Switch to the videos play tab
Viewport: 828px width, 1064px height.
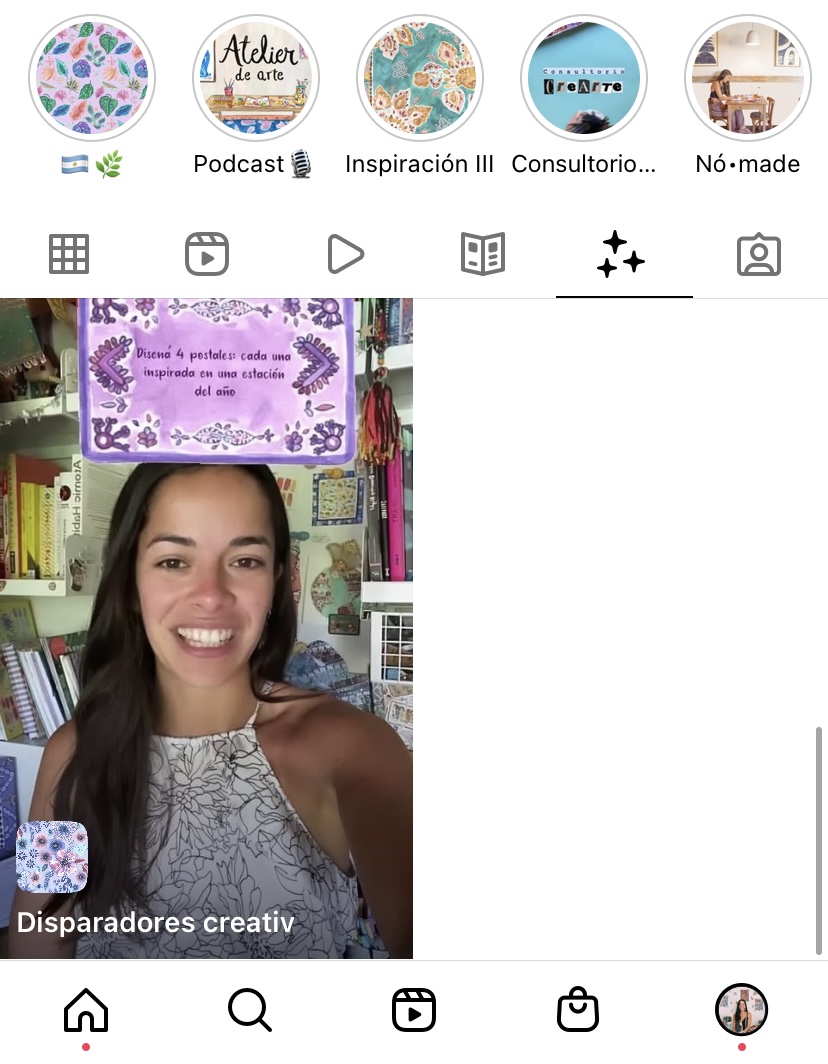tap(345, 254)
